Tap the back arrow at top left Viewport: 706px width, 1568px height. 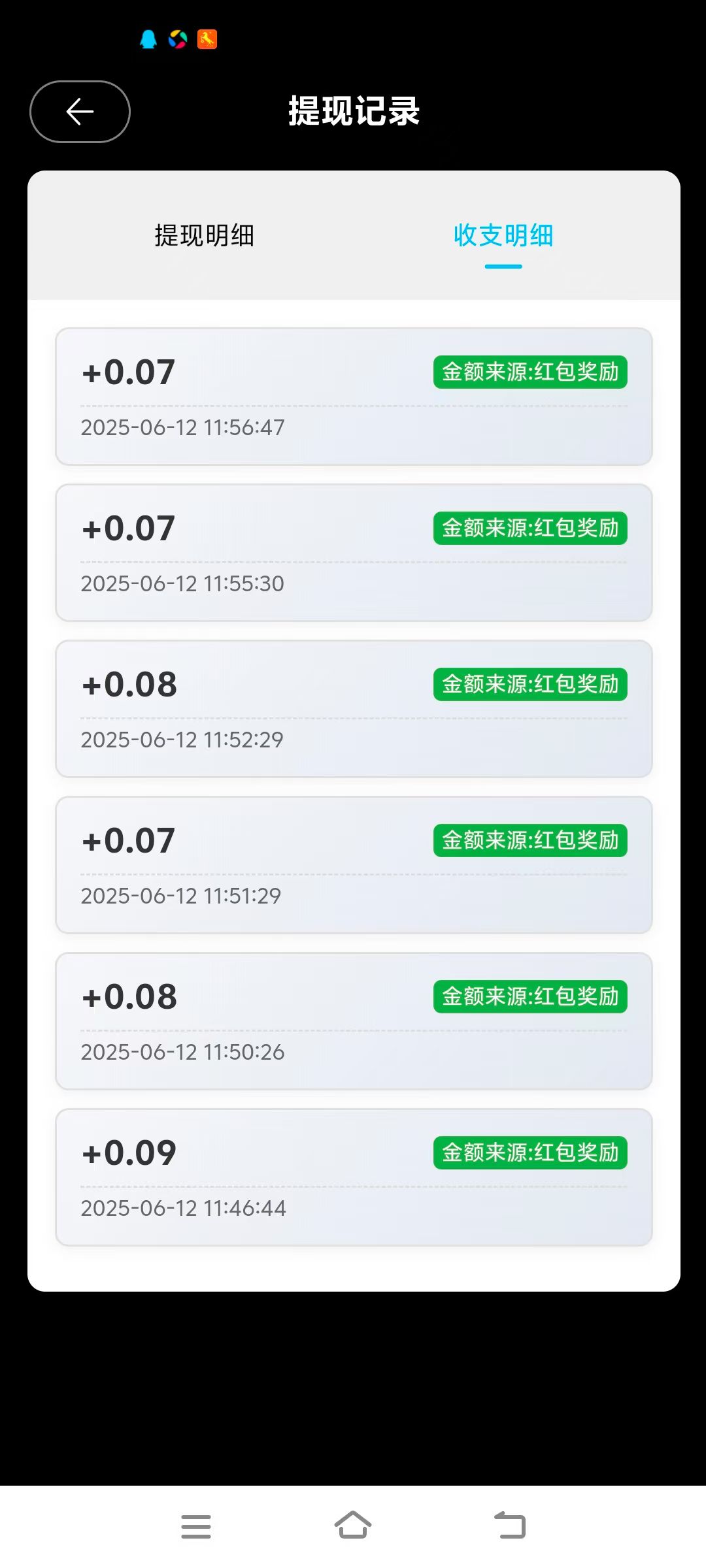coord(79,111)
